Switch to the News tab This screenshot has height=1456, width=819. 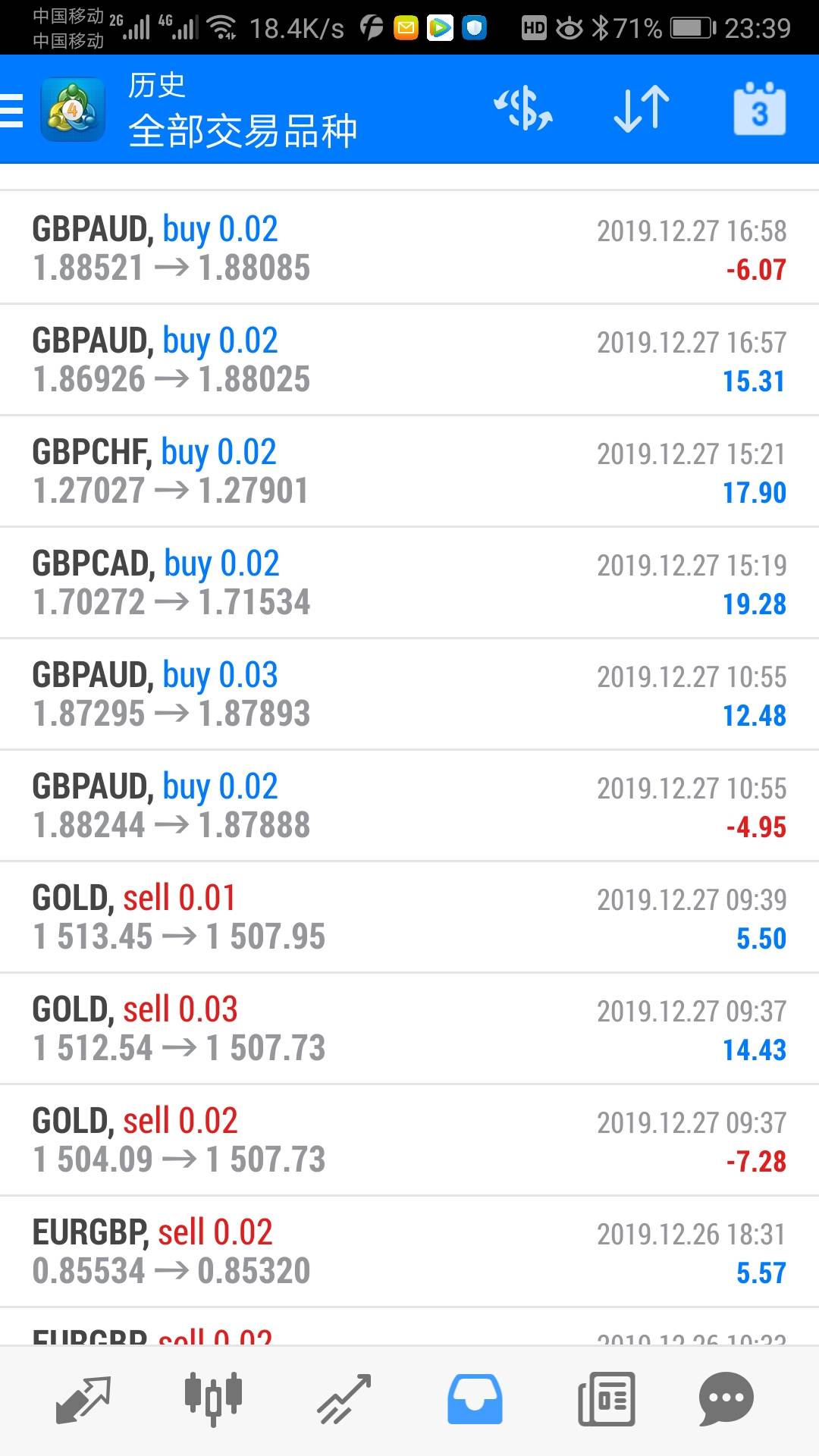[606, 1399]
